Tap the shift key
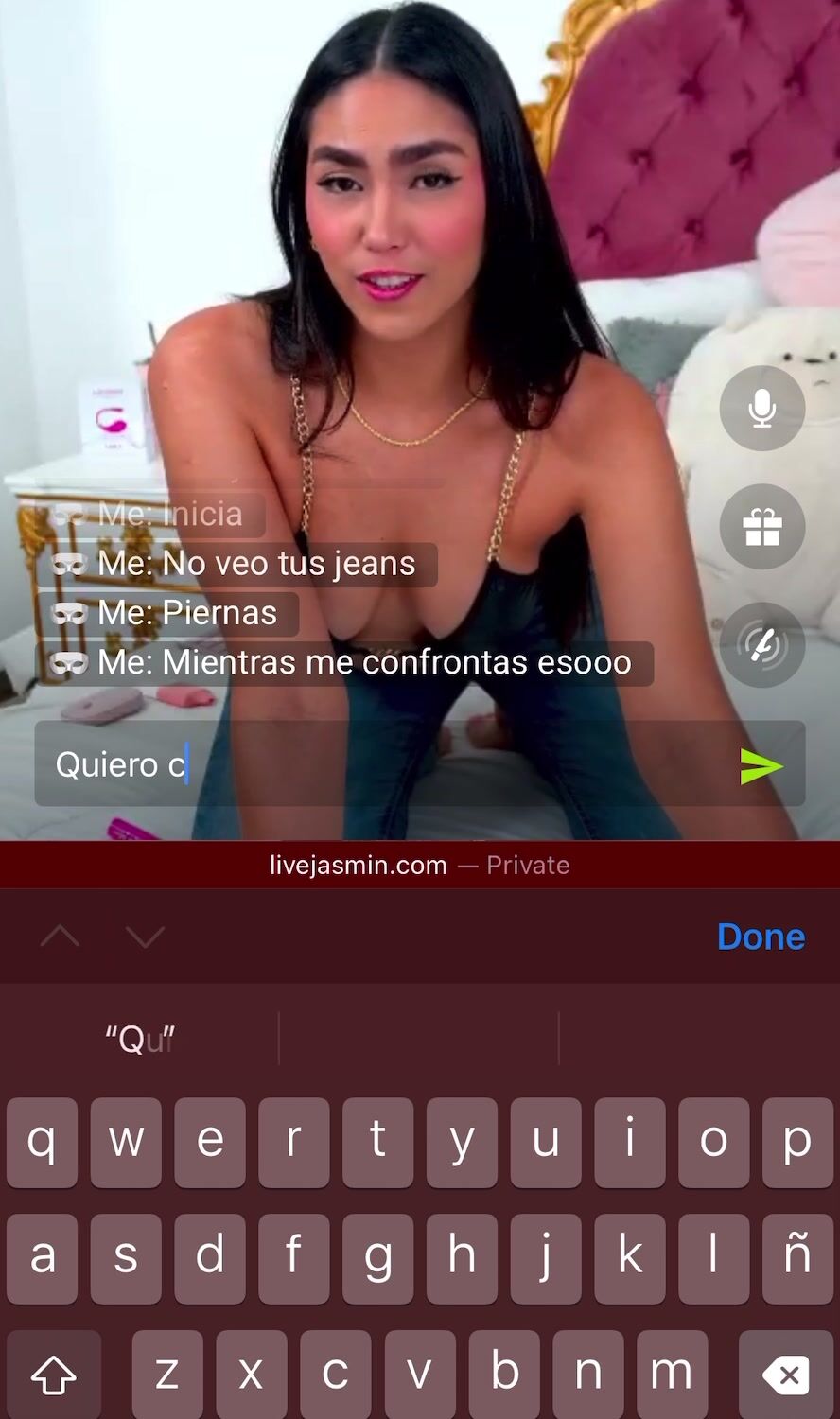Screen dimensions: 840x1419 (54, 1374)
